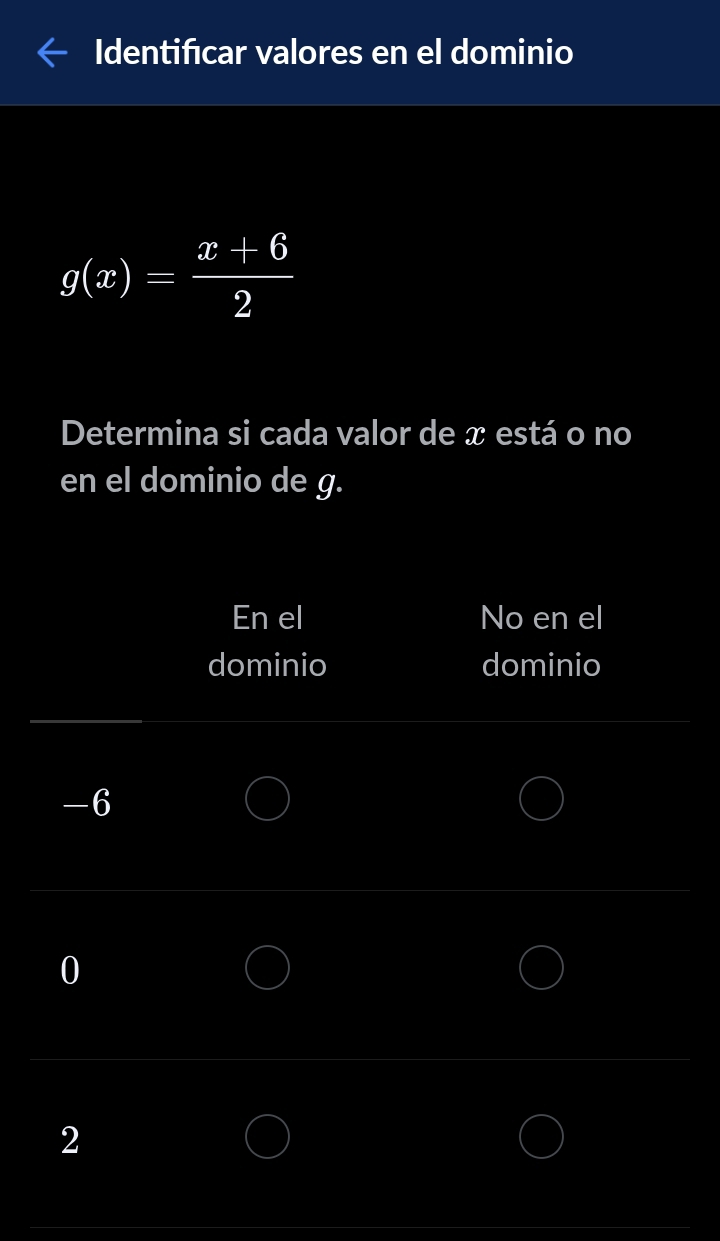This screenshot has height=1241, width=720.
Task: Mark −6 as No en el dominio
Action: [541, 799]
